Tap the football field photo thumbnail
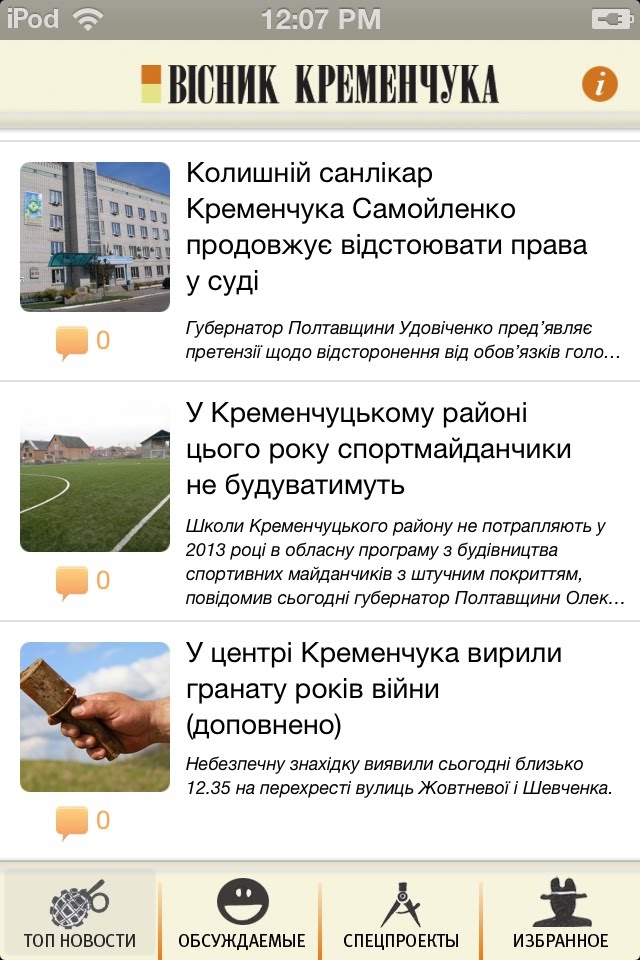 coord(95,477)
